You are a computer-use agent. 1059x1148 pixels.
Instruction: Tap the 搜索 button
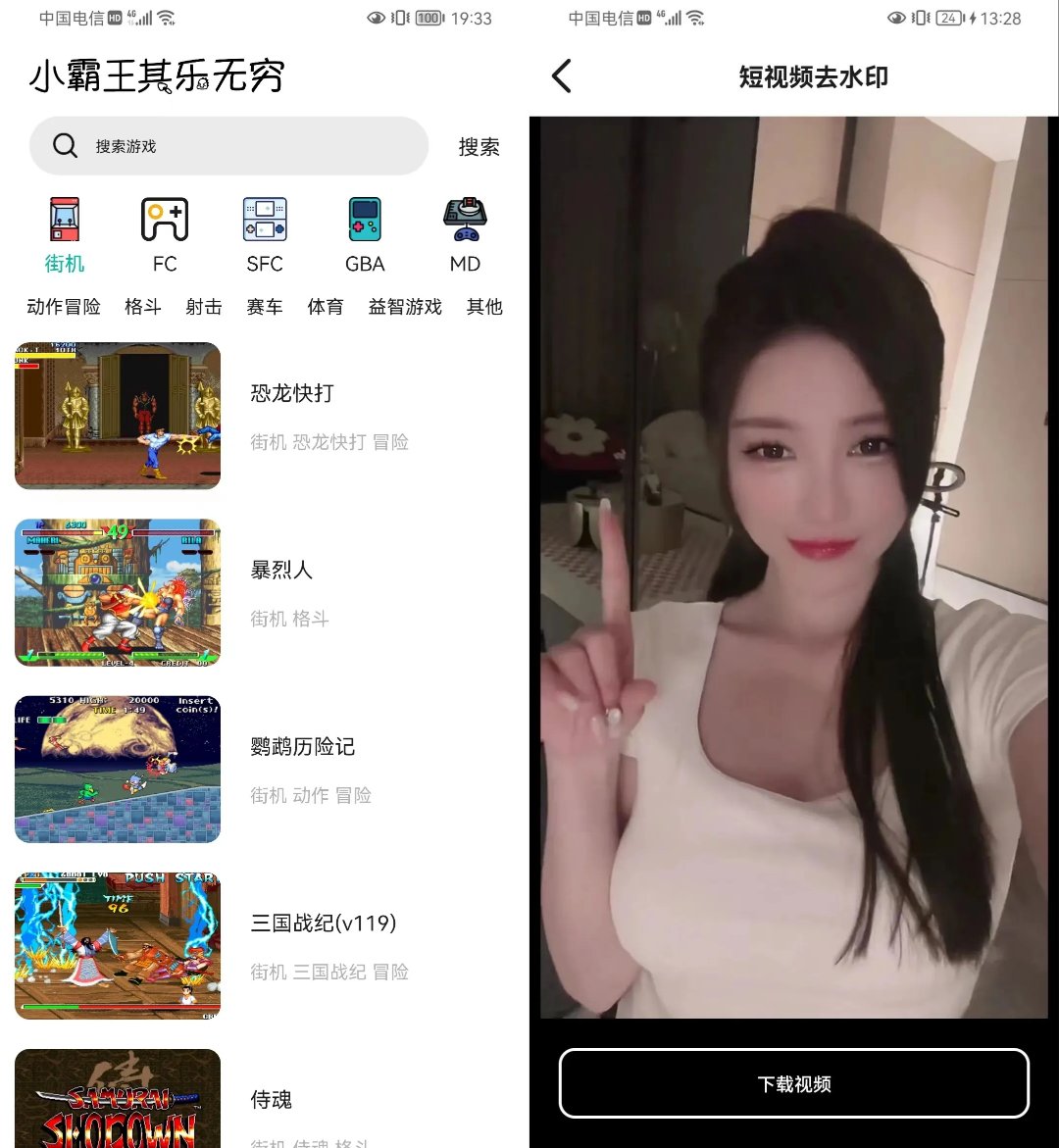tap(479, 147)
